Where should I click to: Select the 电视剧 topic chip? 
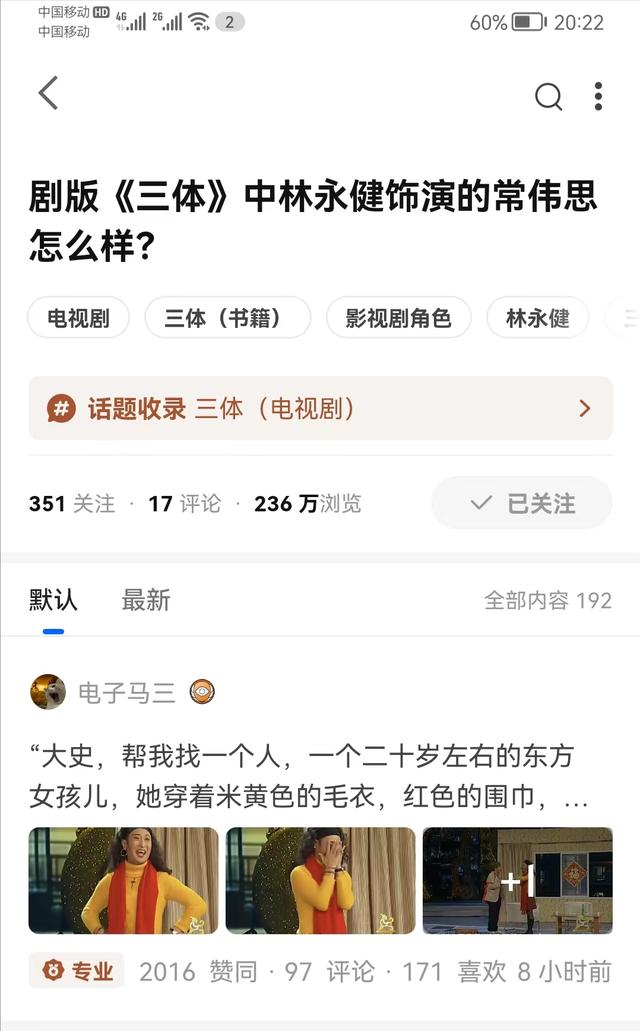[x=78, y=318]
